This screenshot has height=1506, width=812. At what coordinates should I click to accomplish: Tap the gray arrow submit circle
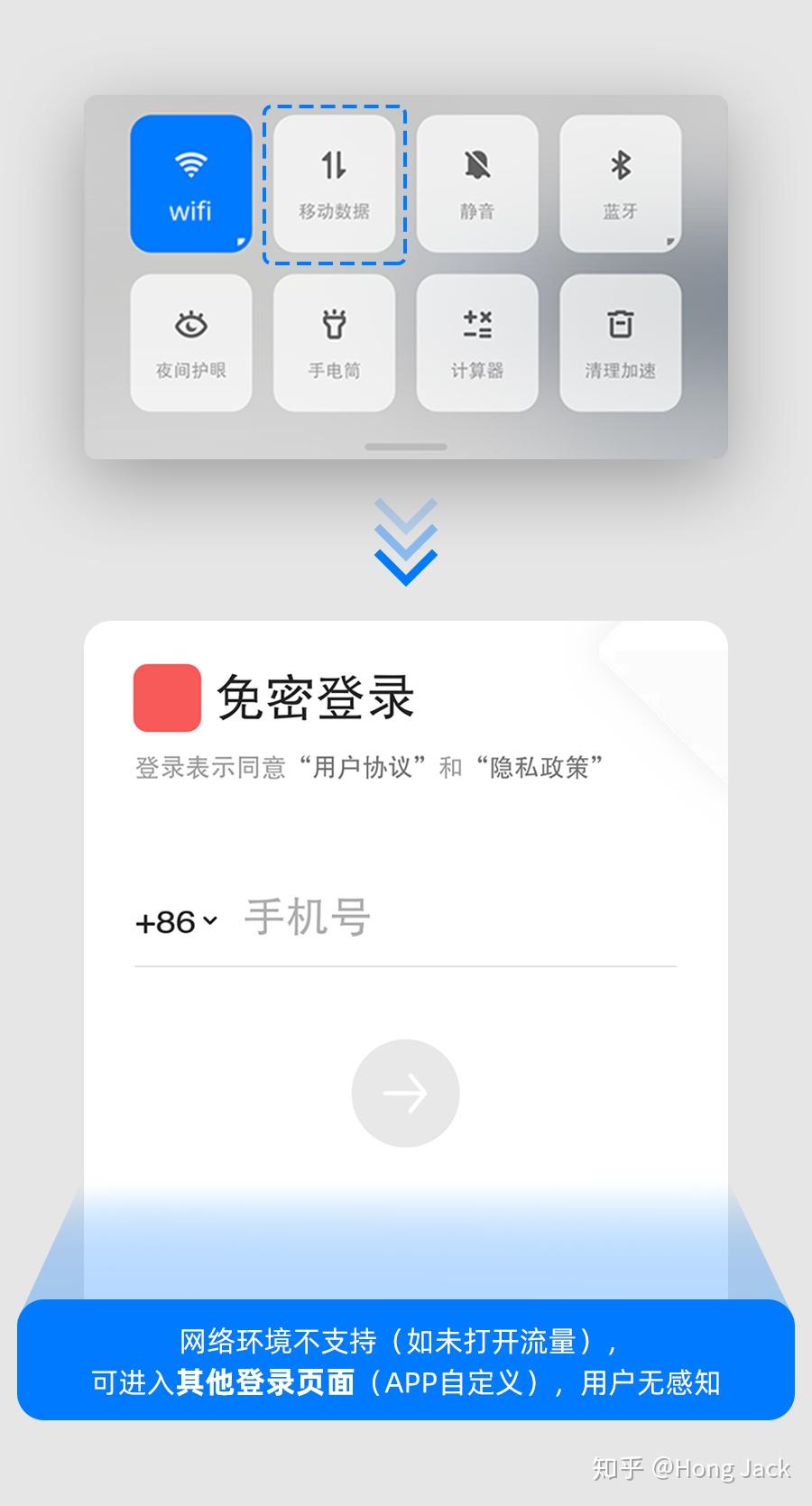tap(405, 1092)
